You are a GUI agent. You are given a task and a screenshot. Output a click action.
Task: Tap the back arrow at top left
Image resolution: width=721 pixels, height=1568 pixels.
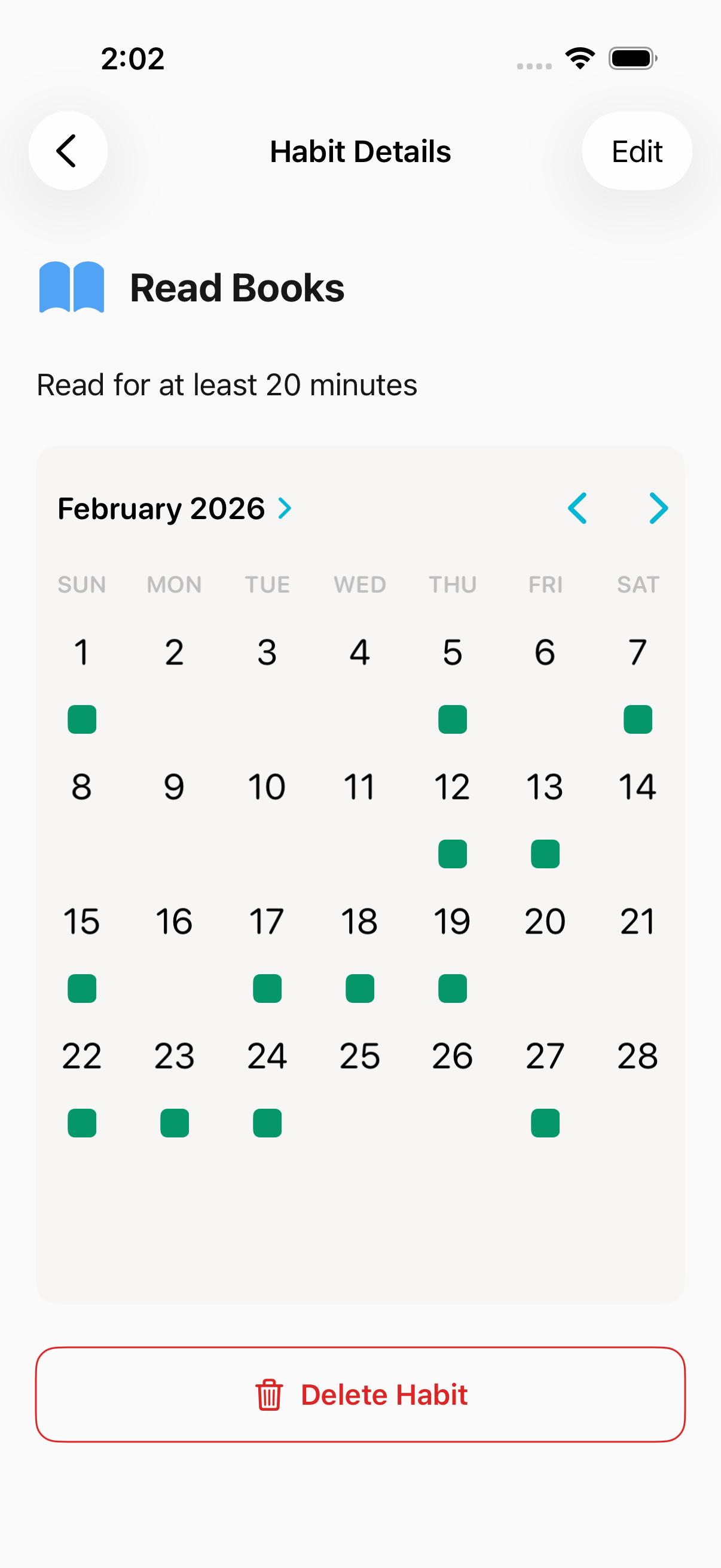click(68, 151)
